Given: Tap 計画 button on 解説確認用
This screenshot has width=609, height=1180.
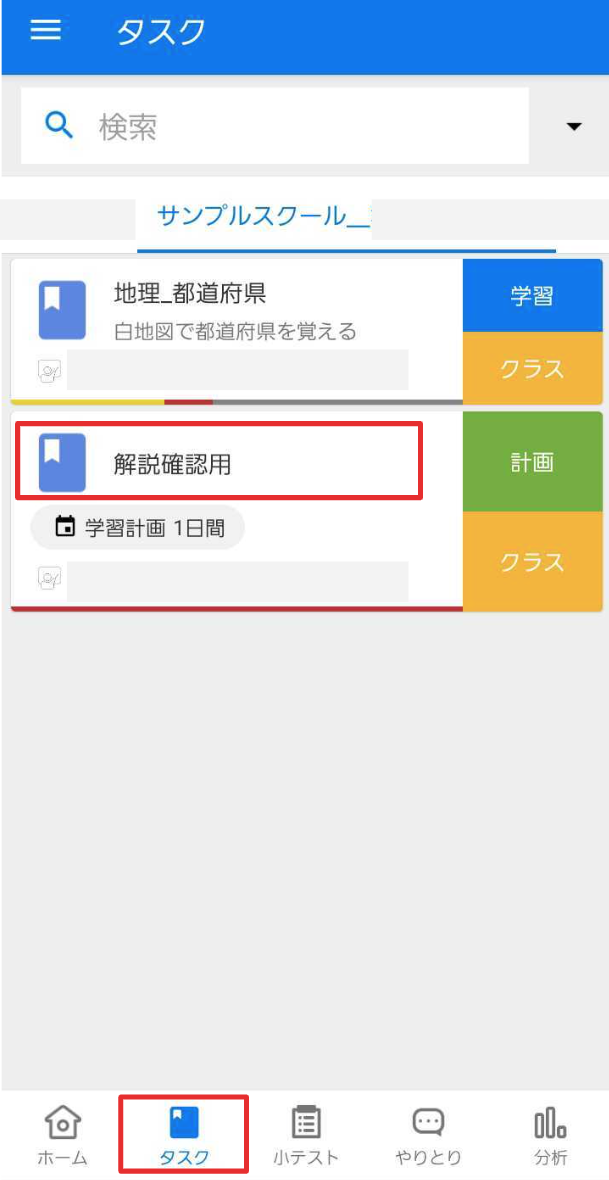Looking at the screenshot, I should pos(532,462).
